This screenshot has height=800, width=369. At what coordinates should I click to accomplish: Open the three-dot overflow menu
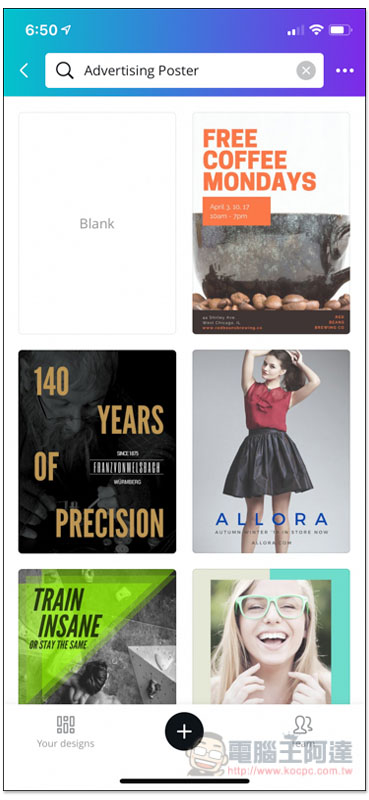(345, 70)
